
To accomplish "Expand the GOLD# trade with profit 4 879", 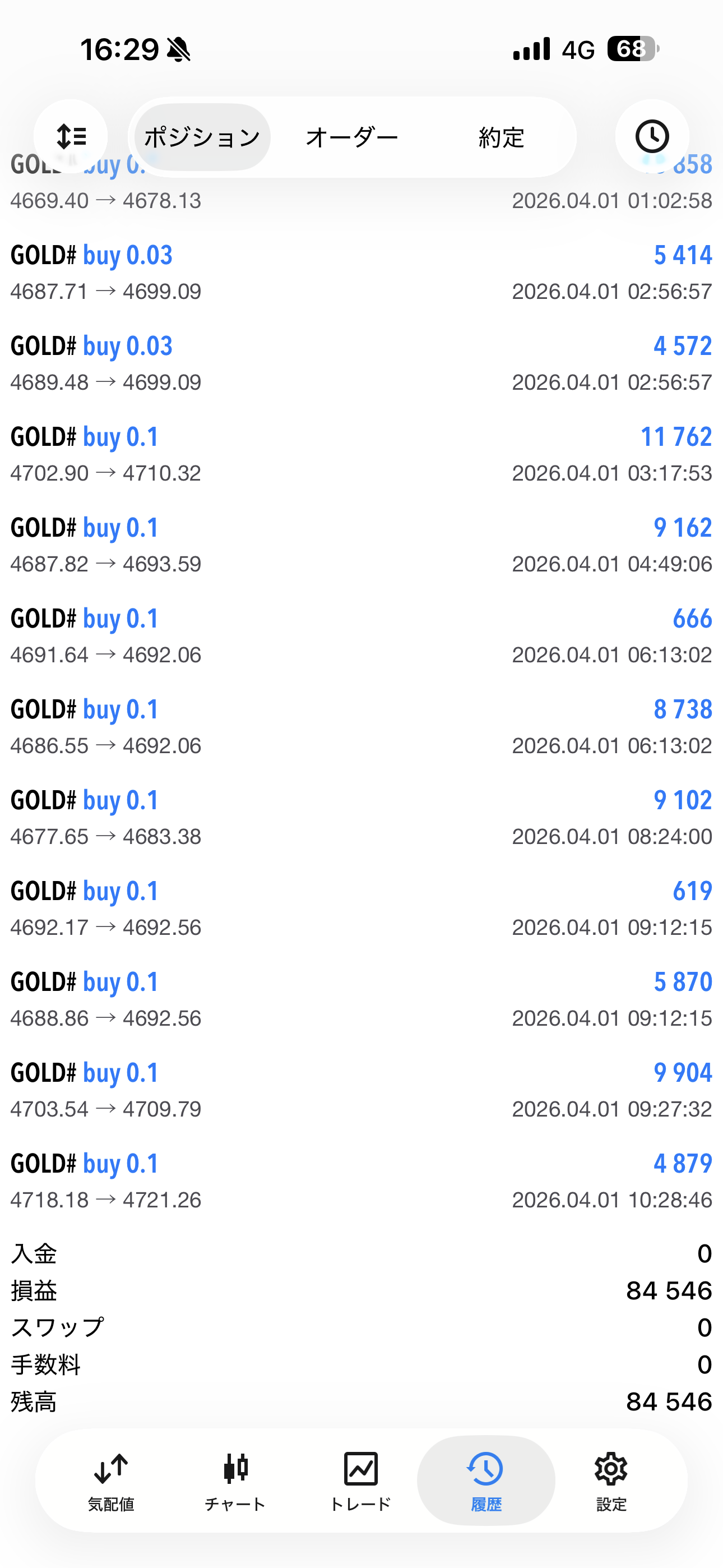I will tap(361, 1181).
